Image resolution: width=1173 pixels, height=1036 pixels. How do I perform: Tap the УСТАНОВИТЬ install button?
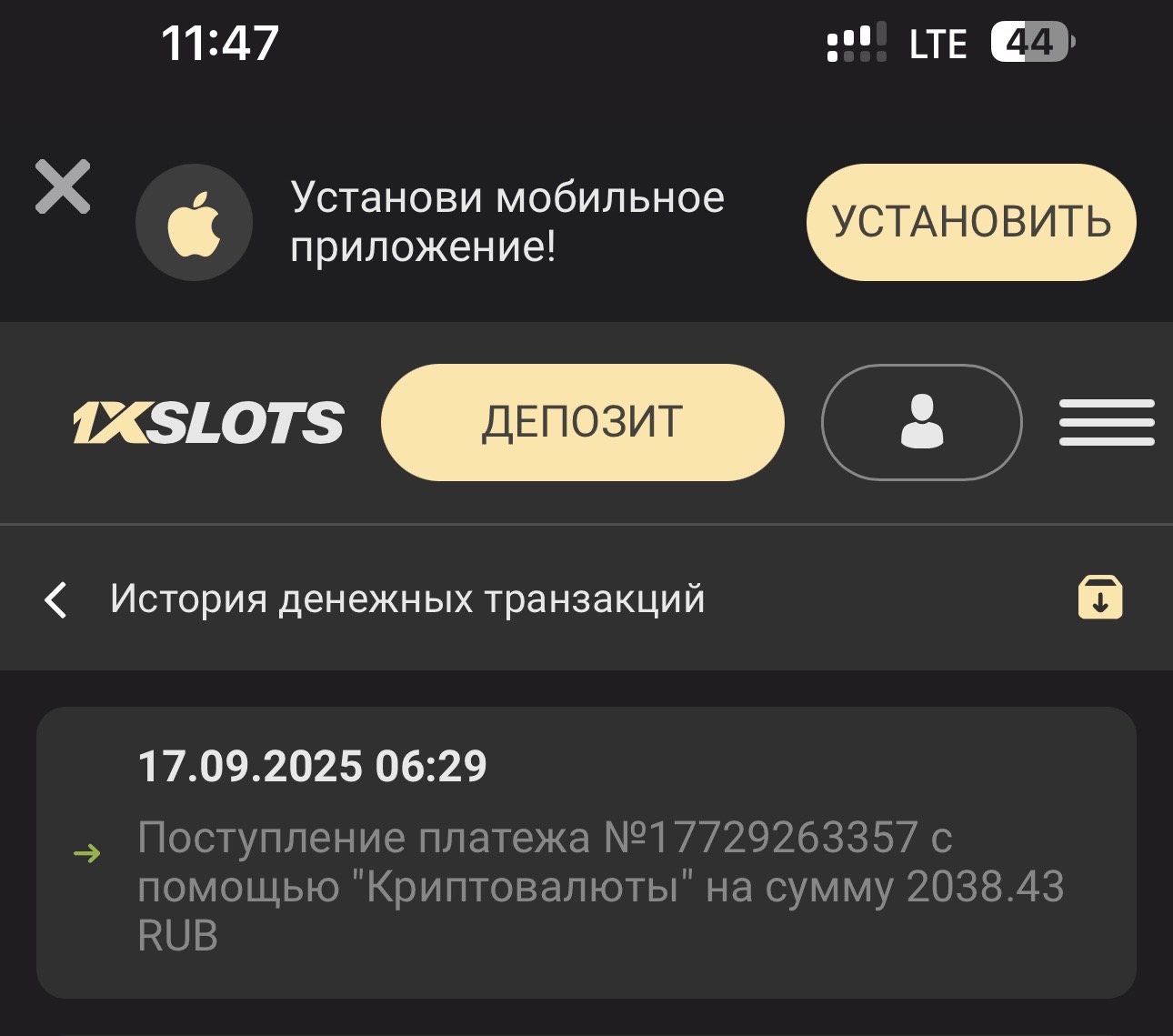coord(971,222)
